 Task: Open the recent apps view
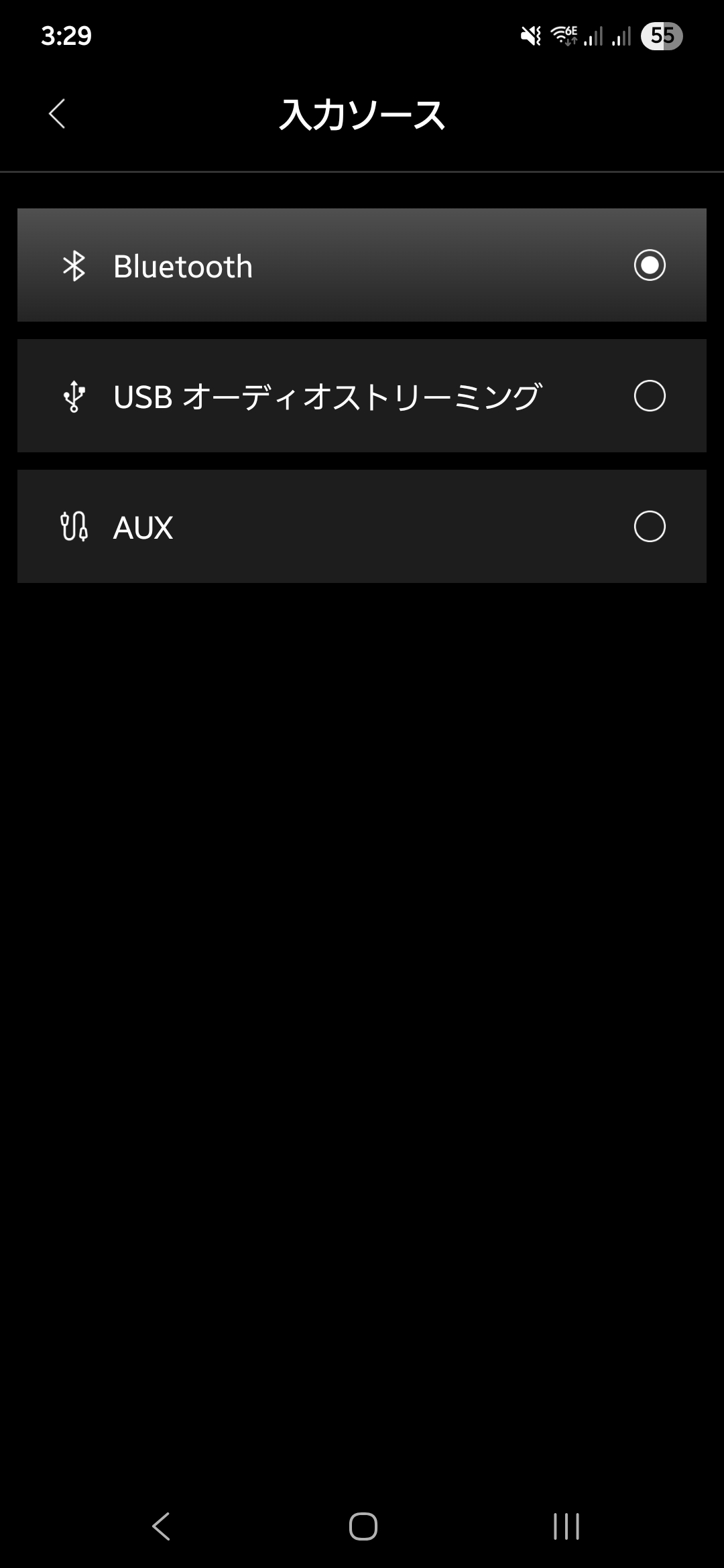(x=566, y=1526)
